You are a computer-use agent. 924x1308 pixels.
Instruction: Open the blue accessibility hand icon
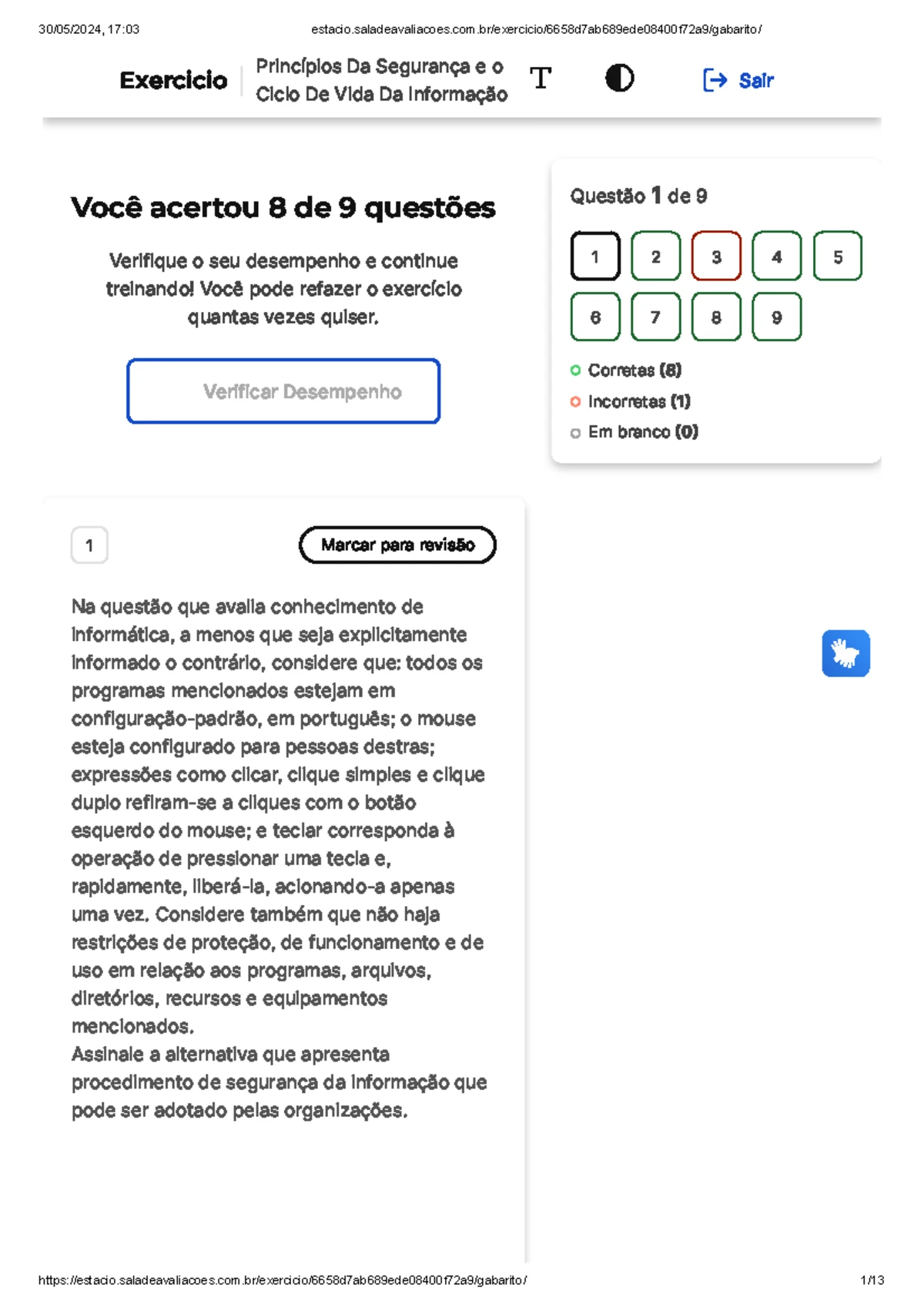click(x=845, y=653)
